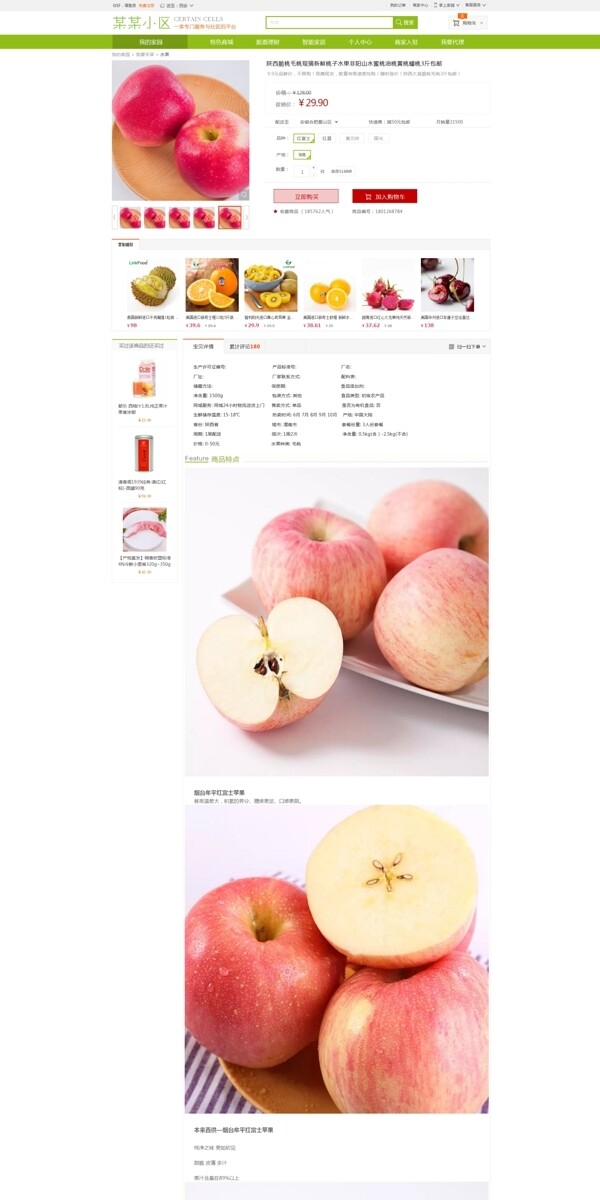
Task: Add the item with 加入购物车
Action: coord(384,197)
